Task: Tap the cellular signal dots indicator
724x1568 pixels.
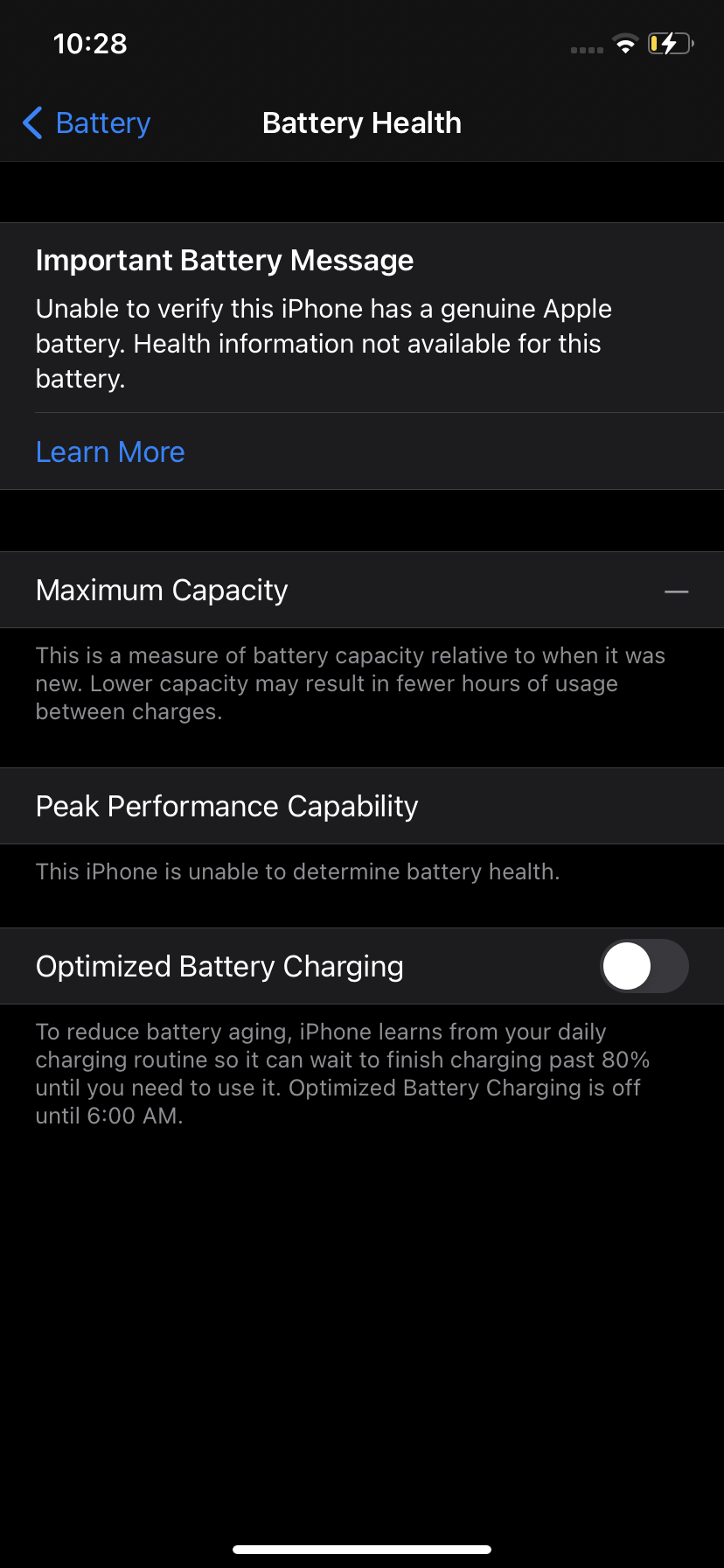Action: pos(586,50)
